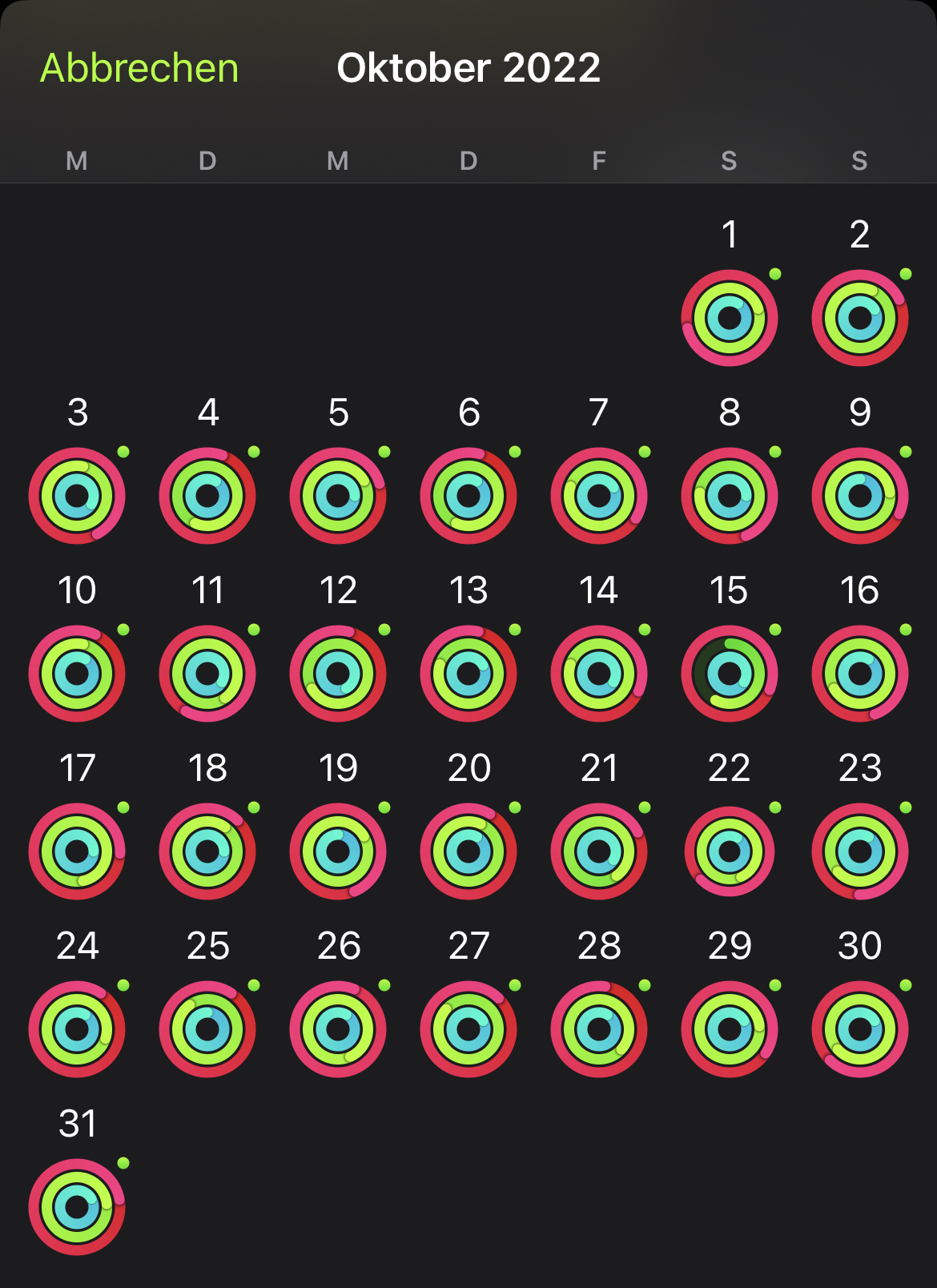937x1288 pixels.
Task: Show activity for October 29
Action: point(729,1029)
